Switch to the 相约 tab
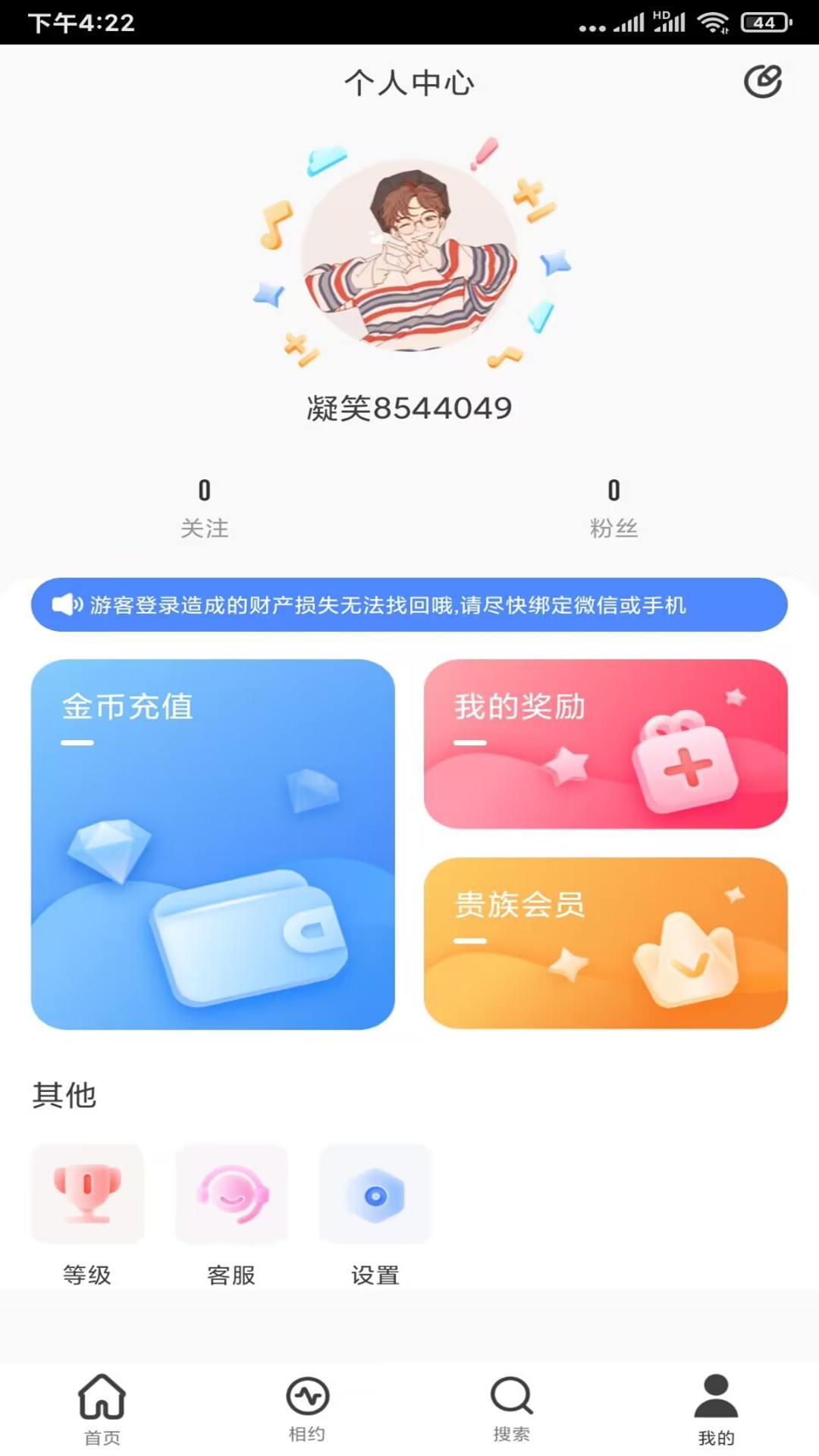The image size is (819, 1456). pos(307,1409)
